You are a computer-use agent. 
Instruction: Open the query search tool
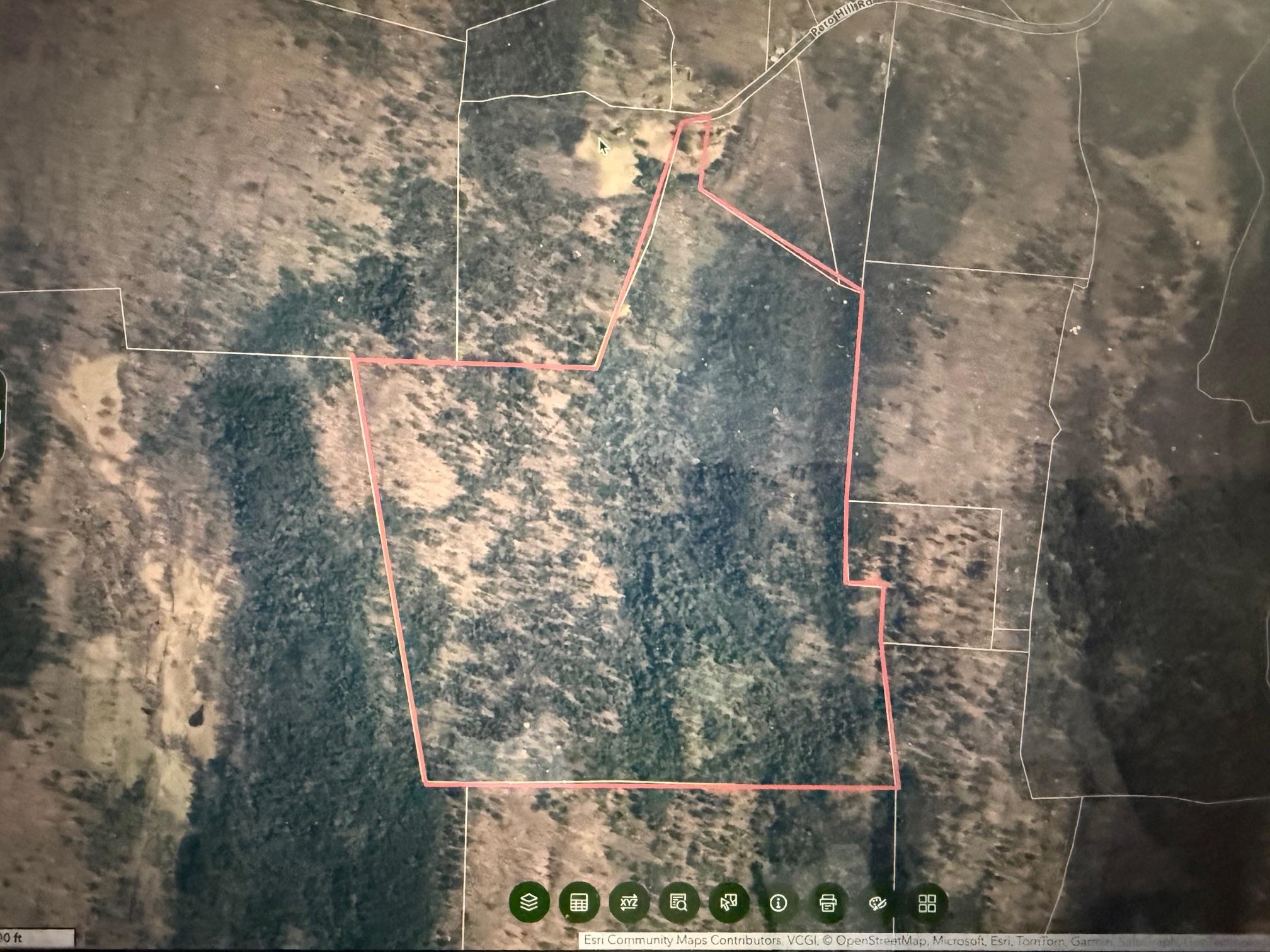[x=678, y=903]
